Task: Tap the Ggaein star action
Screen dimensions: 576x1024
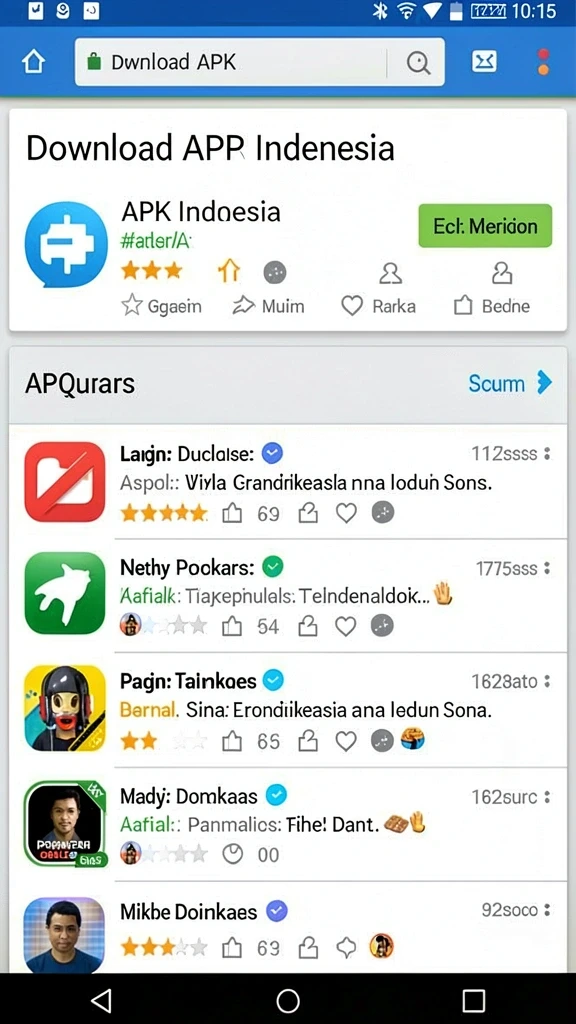Action: 161,306
